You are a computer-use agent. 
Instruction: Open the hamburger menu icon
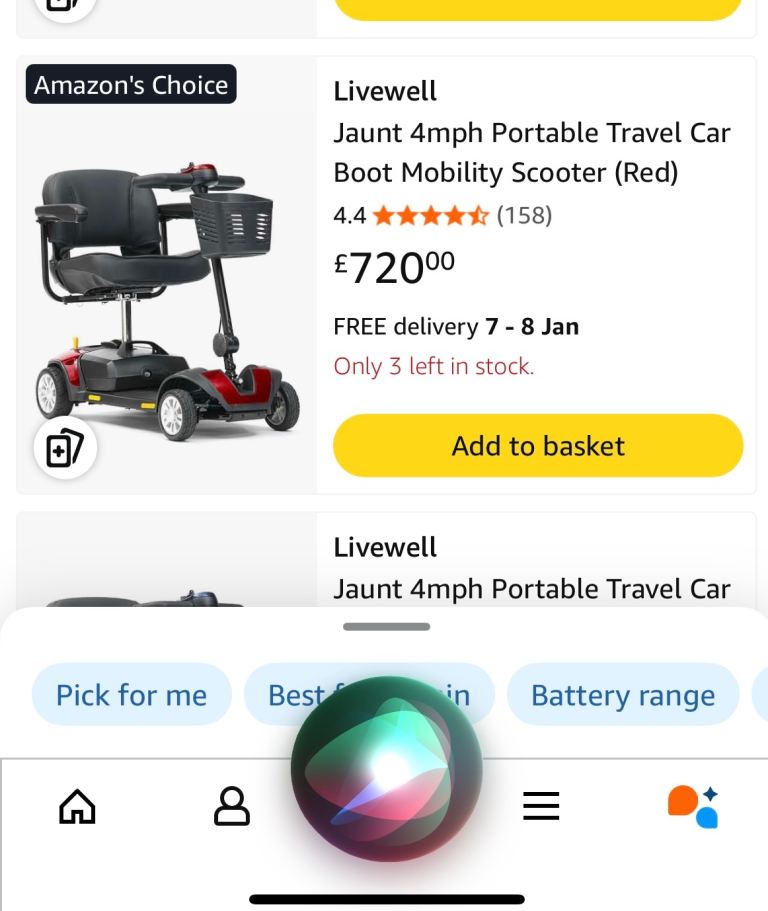click(x=541, y=806)
